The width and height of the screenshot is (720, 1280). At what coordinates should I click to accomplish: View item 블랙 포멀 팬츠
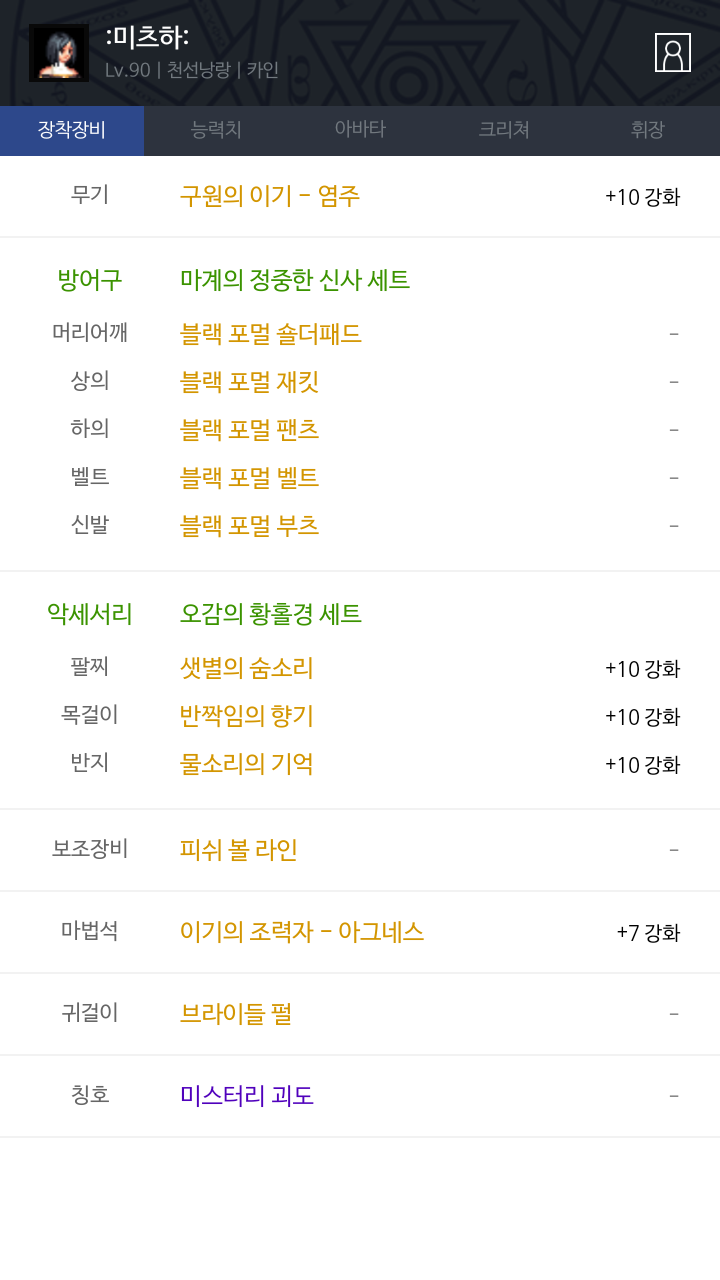tap(250, 430)
